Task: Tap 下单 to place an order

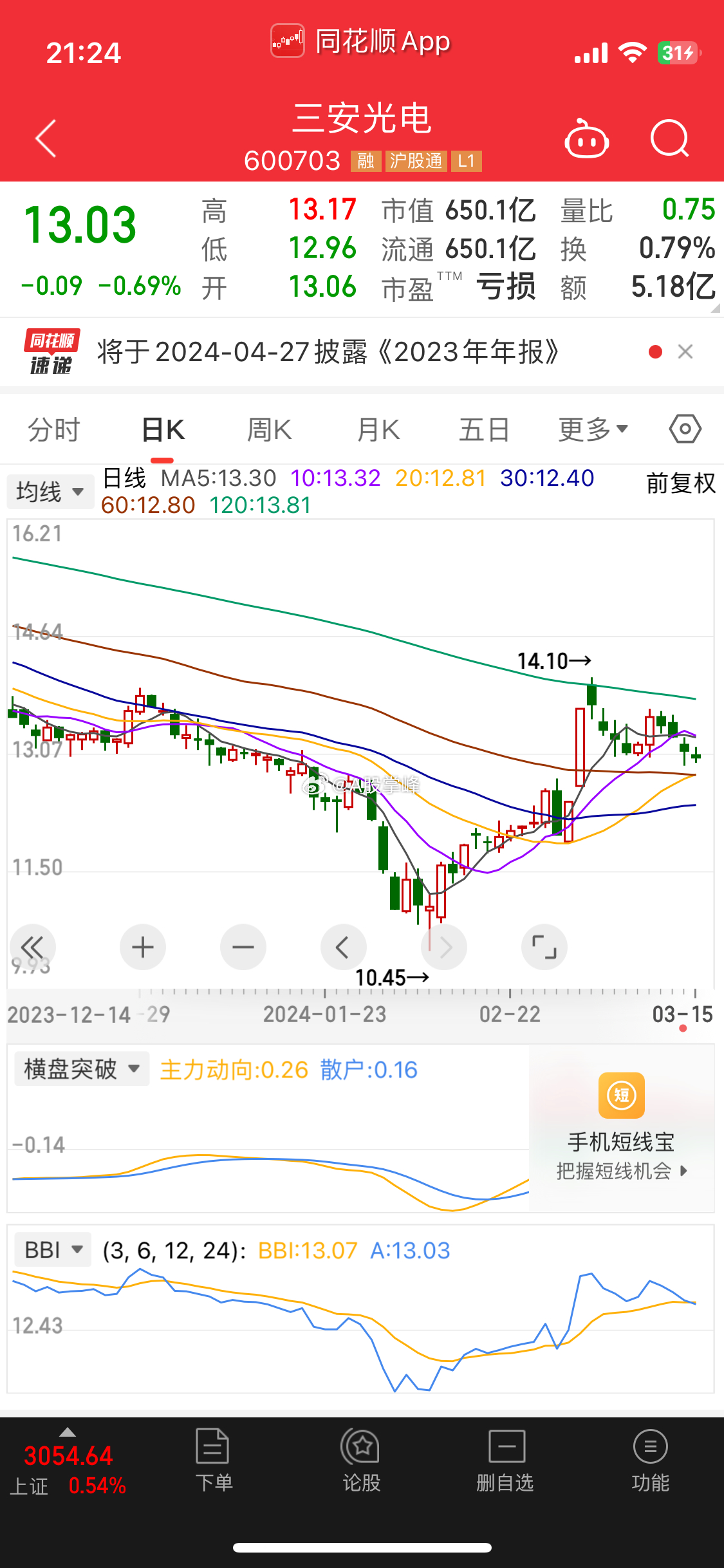Action: (x=214, y=1460)
